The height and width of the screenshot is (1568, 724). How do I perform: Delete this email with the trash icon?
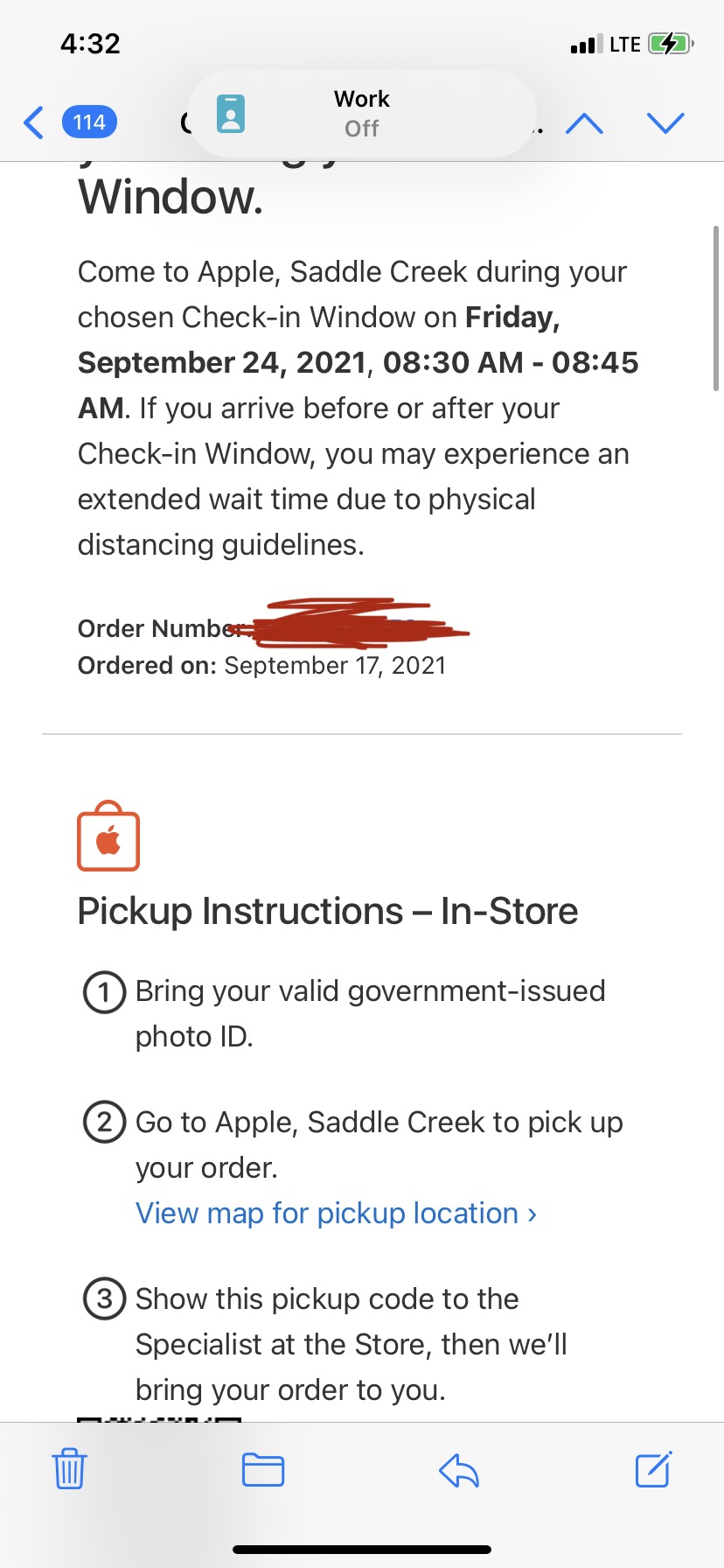[69, 1469]
